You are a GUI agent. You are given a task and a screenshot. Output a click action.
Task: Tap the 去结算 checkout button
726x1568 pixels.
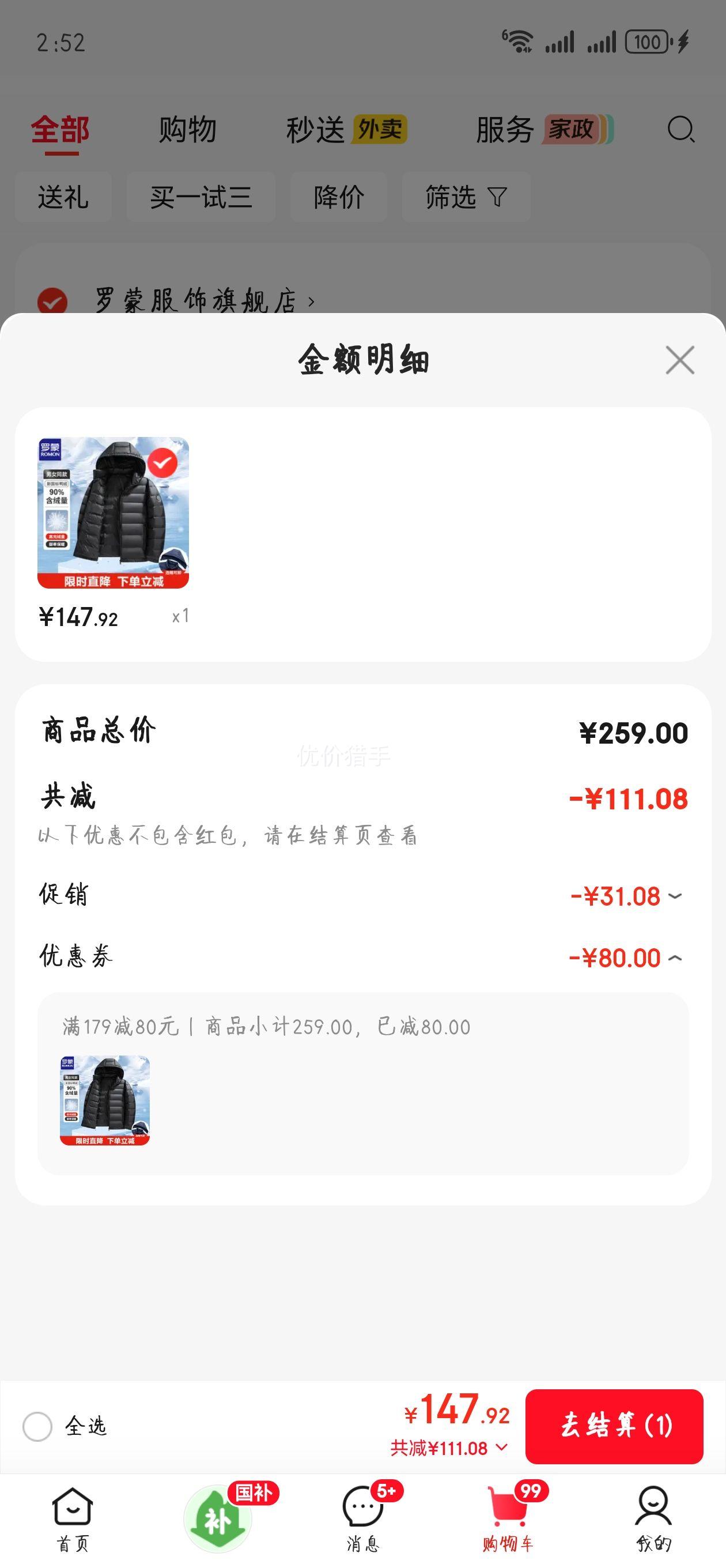615,1428
